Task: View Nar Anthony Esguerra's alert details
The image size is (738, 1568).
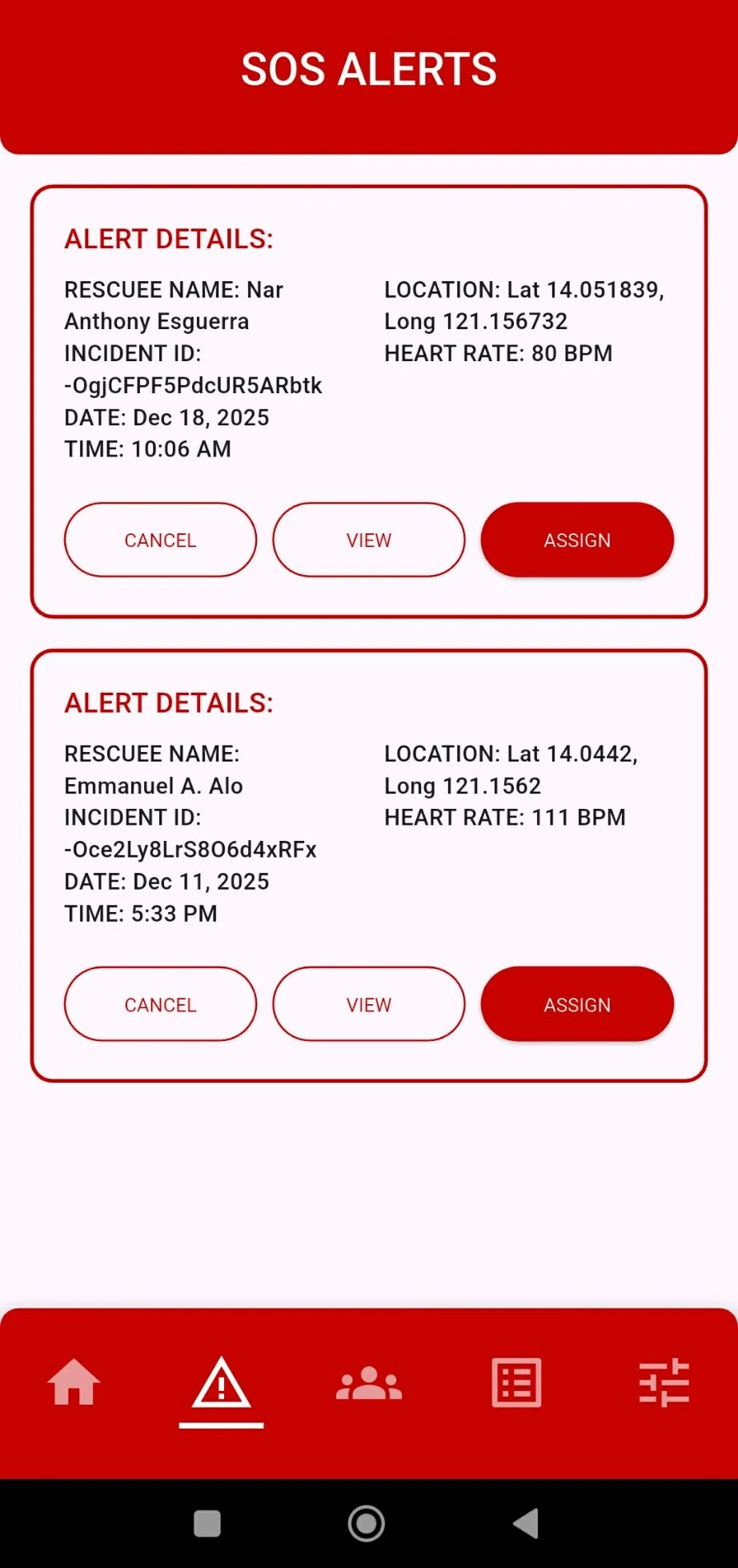Action: 368,540
